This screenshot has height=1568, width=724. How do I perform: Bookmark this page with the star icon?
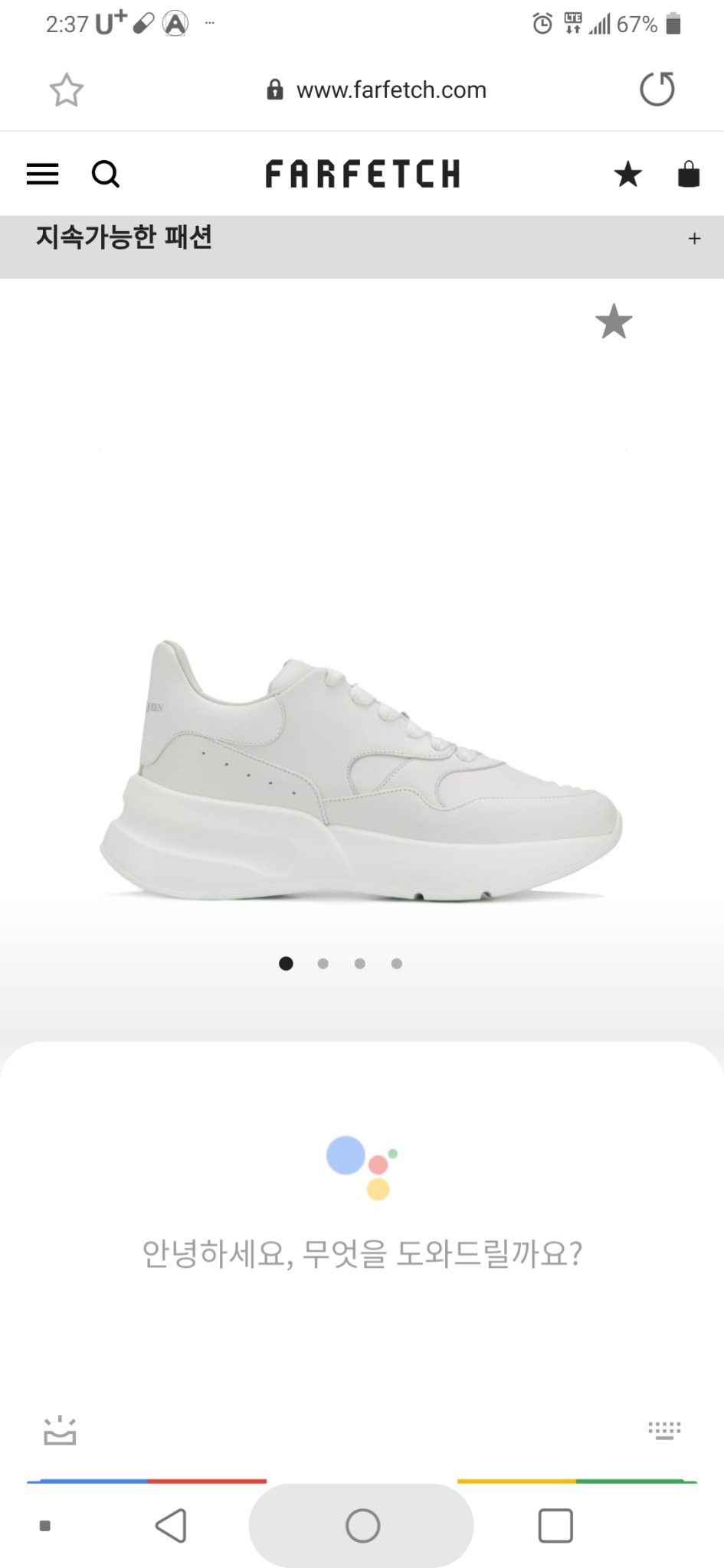(x=67, y=90)
